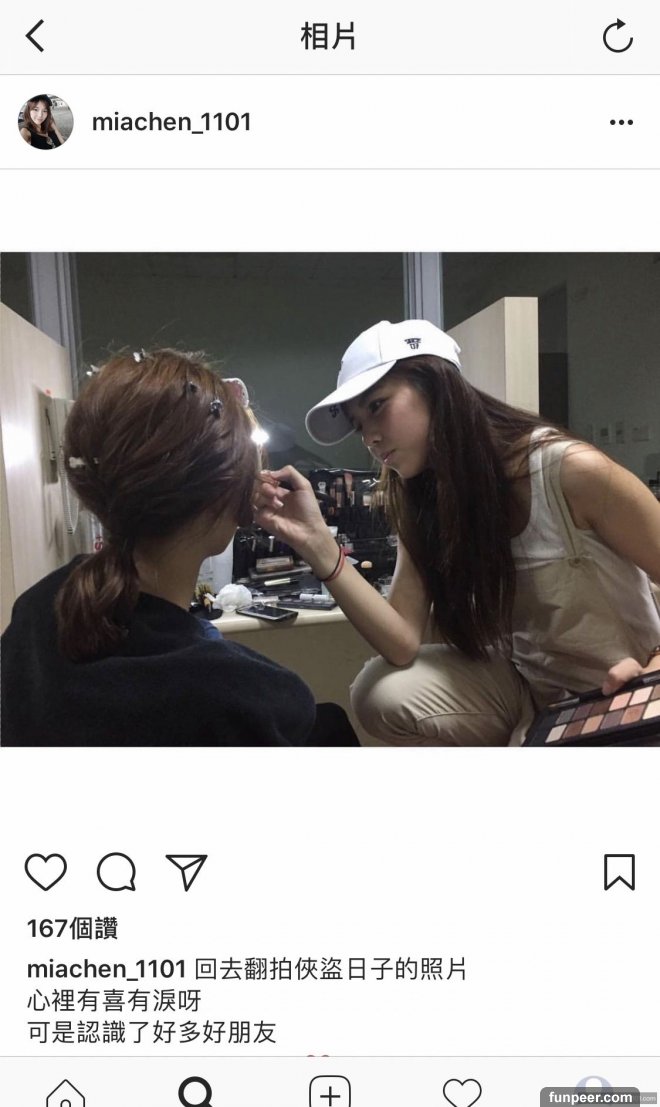Share the post via the paper plane icon

pyautogui.click(x=186, y=872)
